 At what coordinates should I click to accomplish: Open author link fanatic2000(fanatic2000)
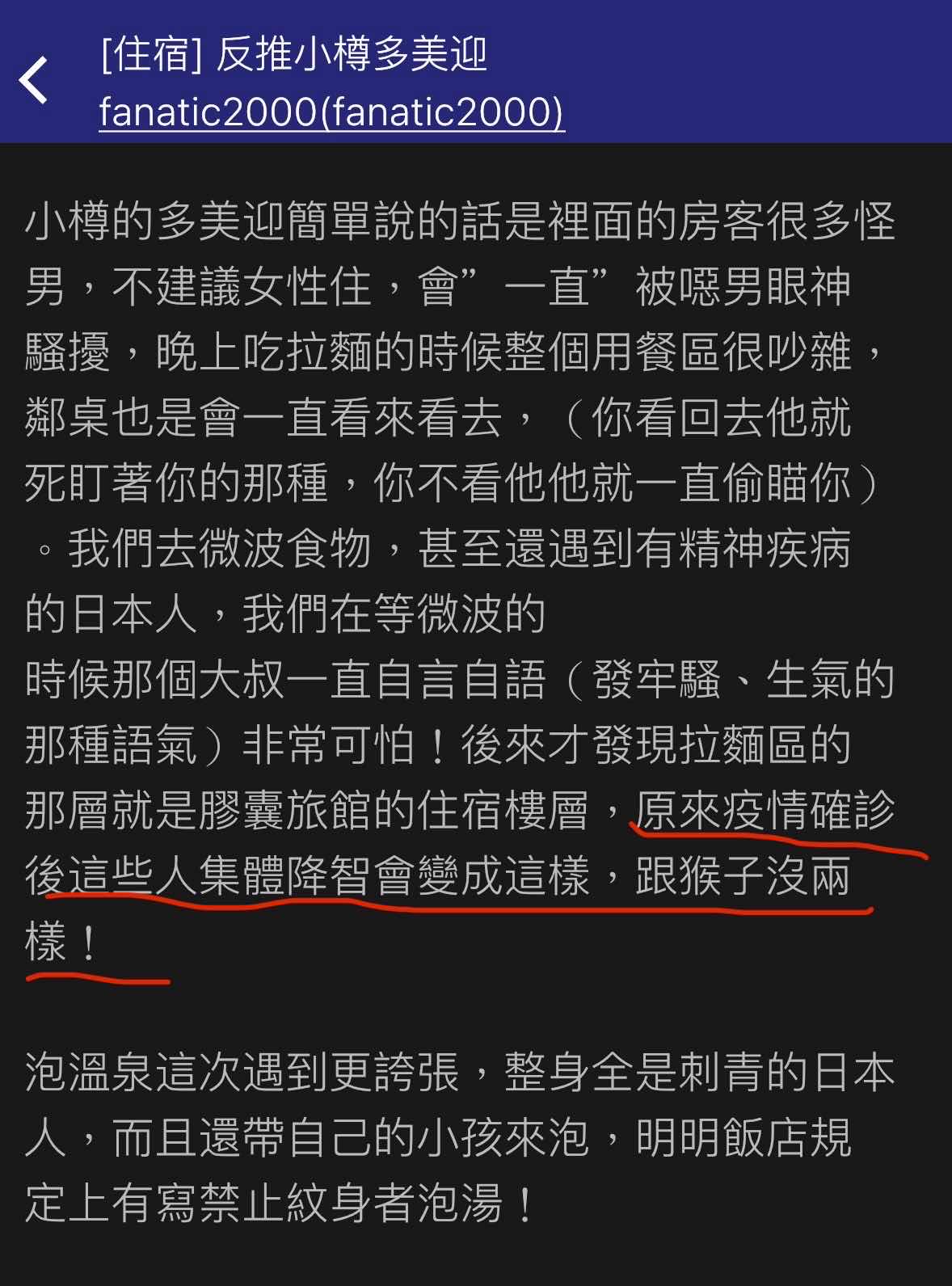click(331, 112)
